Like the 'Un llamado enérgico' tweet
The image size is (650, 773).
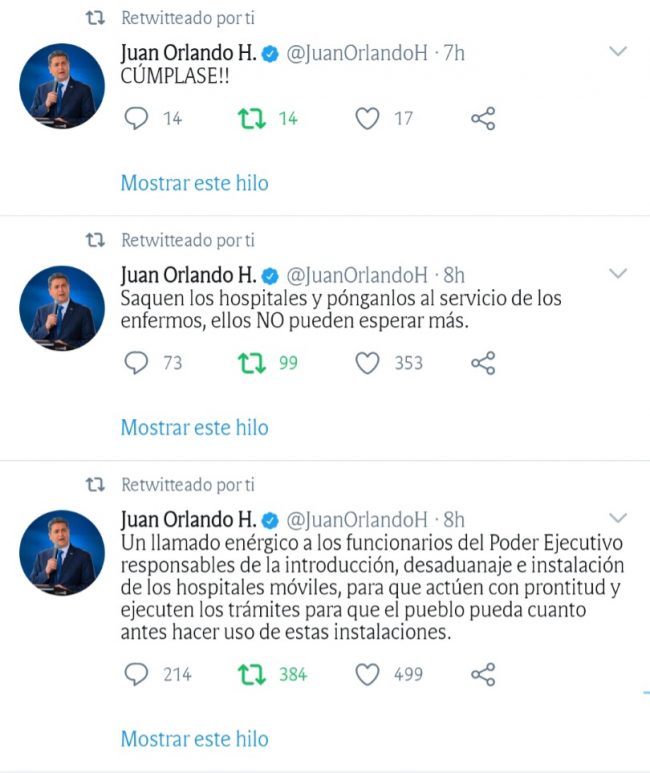click(x=368, y=675)
